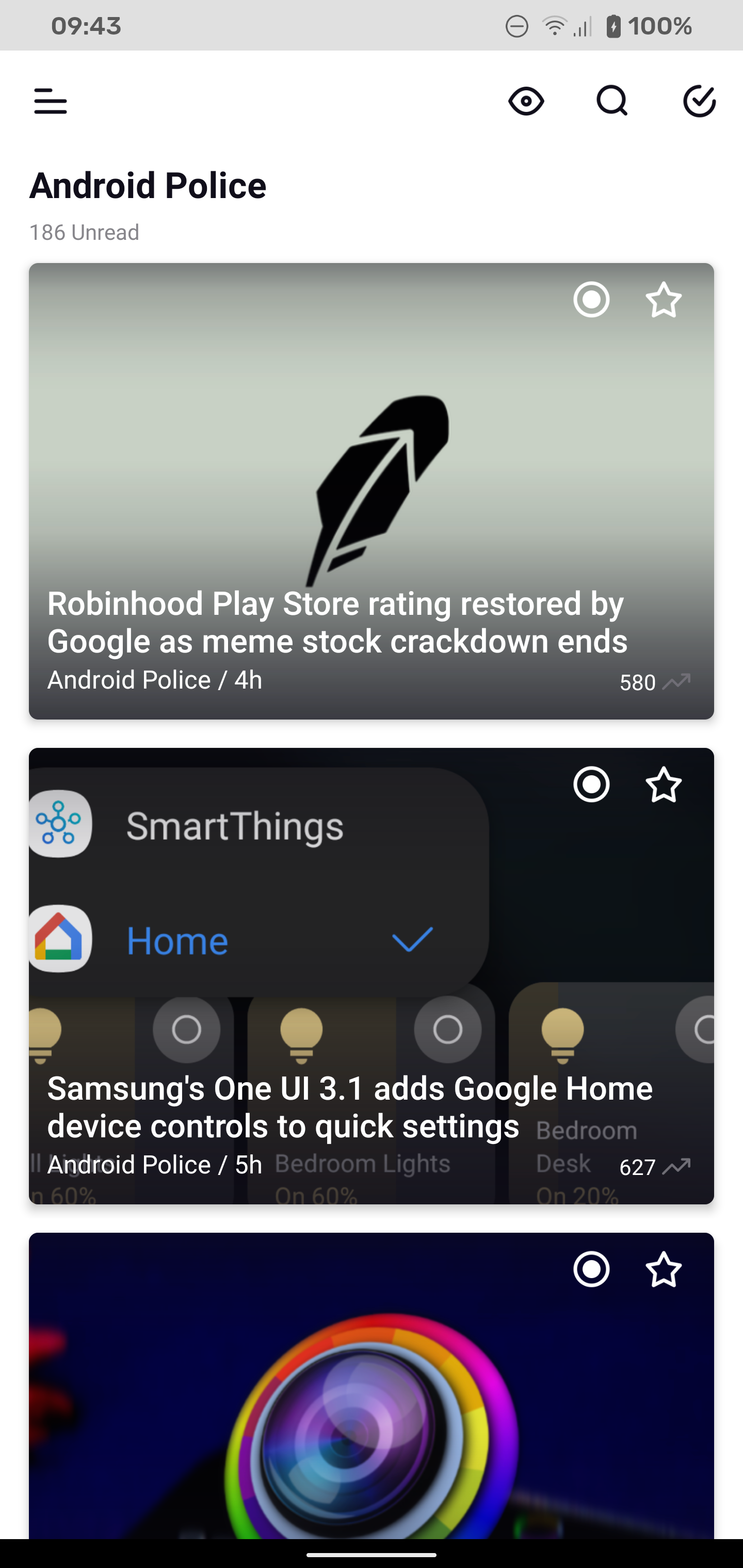This screenshot has width=743, height=1568.
Task: Tap the Android Police feed title
Action: tap(148, 185)
